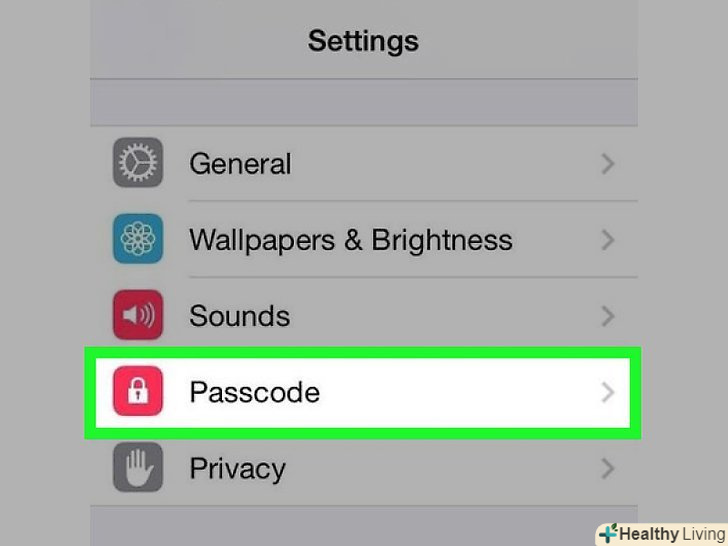The image size is (728, 546).
Task: Select the Passcode row
Action: pos(362,392)
